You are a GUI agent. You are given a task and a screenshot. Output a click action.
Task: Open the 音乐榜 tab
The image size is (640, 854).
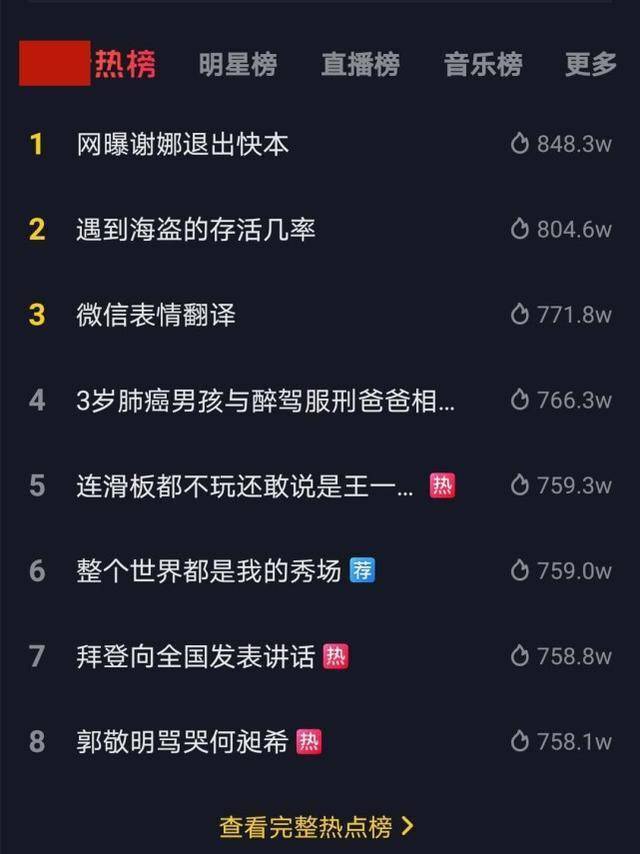click(483, 65)
